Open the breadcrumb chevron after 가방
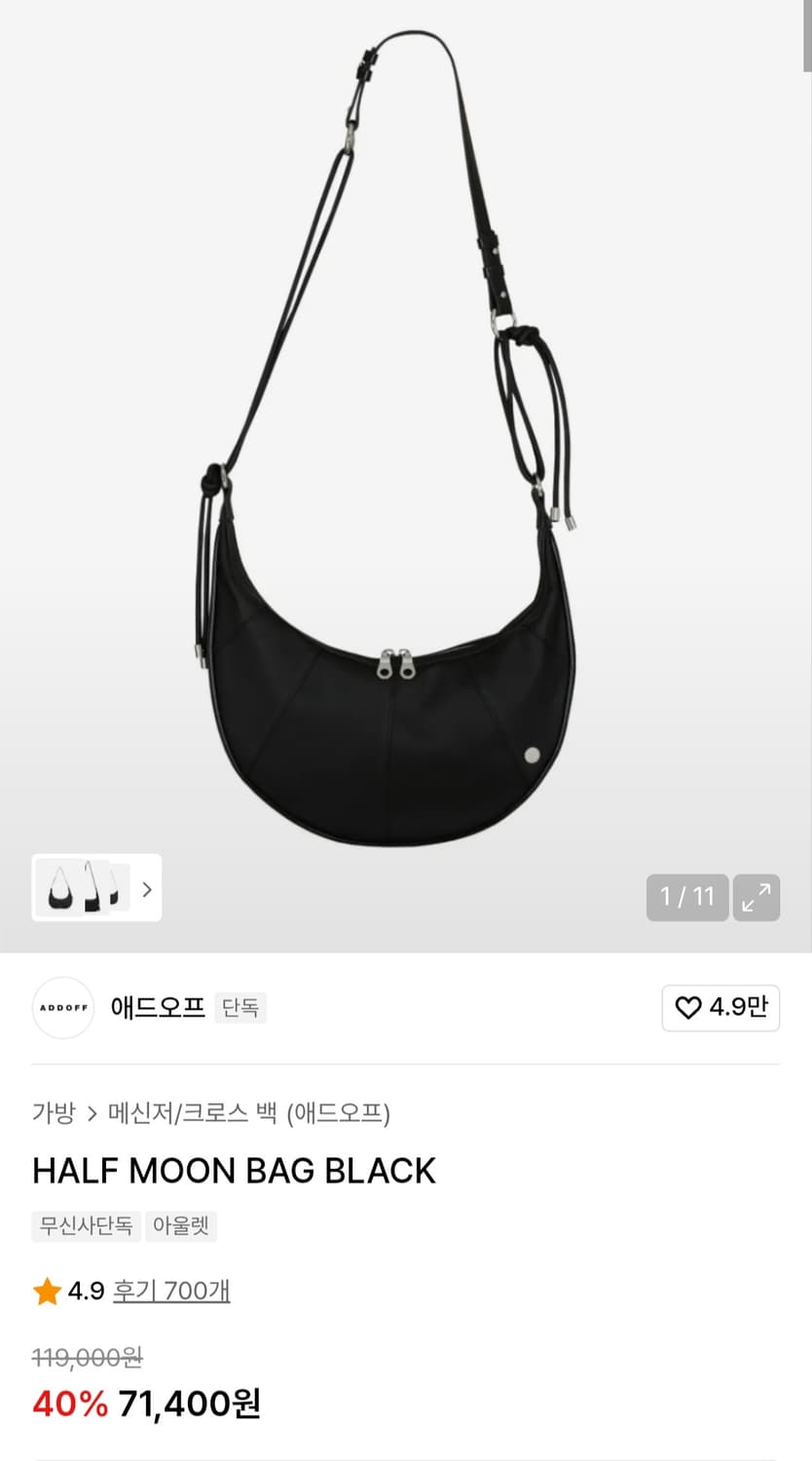 pyautogui.click(x=92, y=1113)
